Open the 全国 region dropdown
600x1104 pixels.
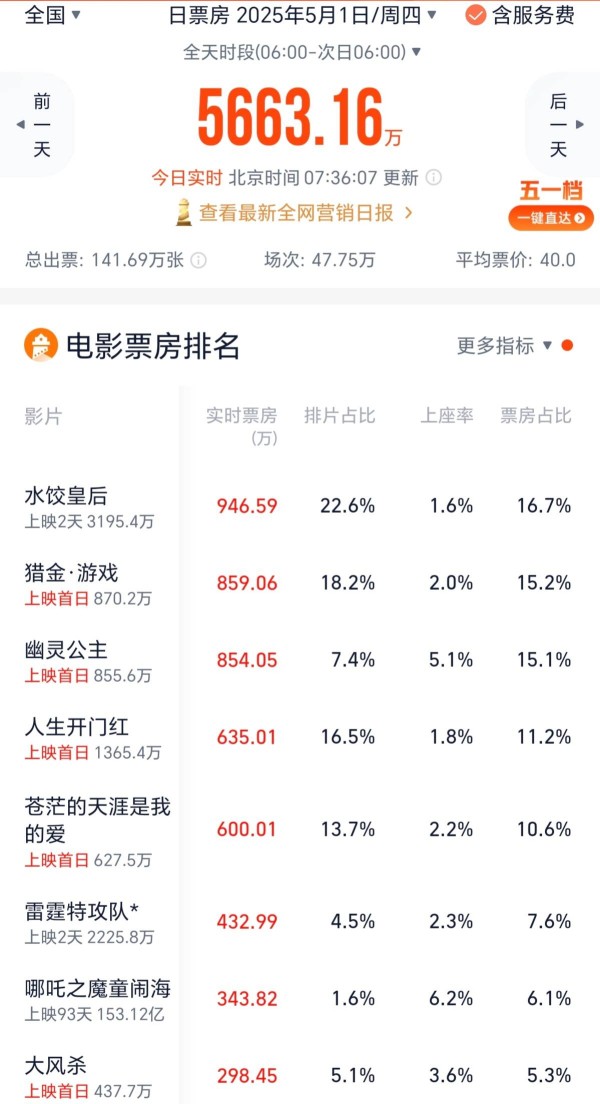52,15
